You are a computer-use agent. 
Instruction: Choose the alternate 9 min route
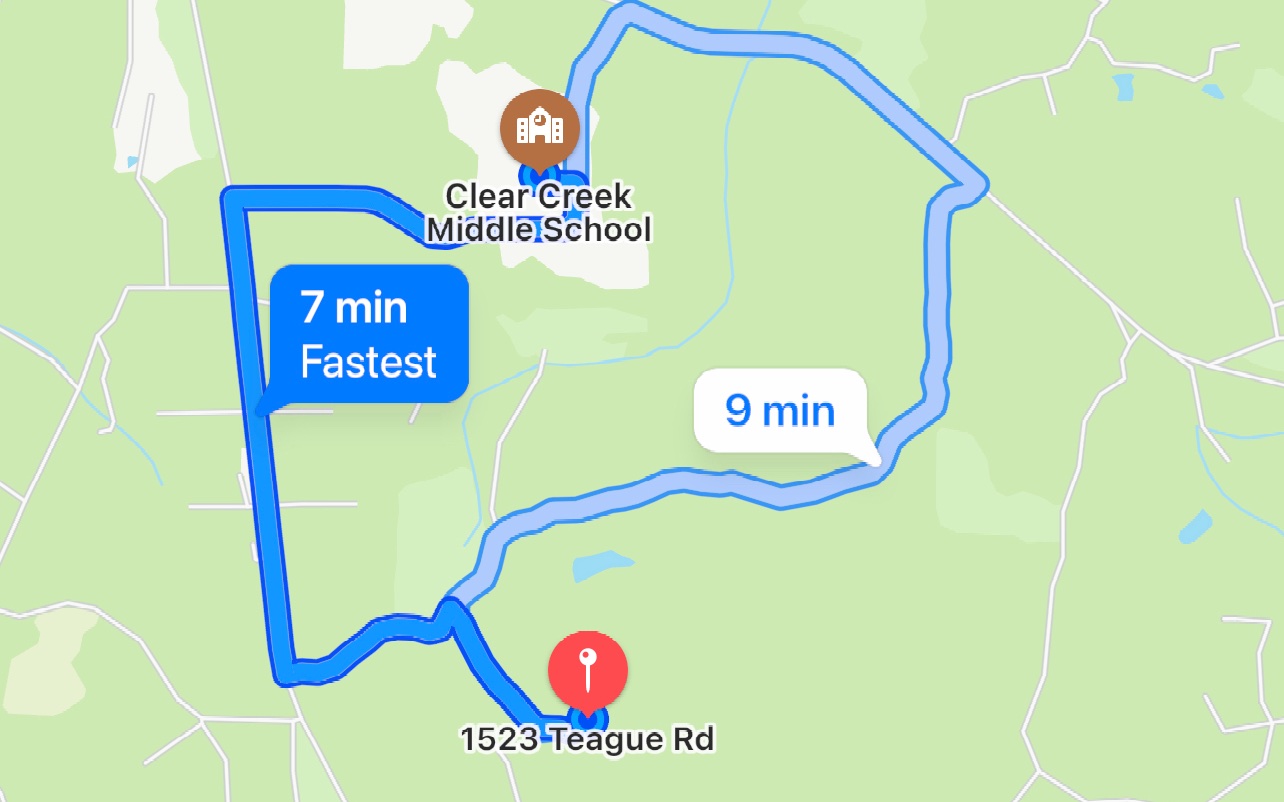tap(779, 411)
